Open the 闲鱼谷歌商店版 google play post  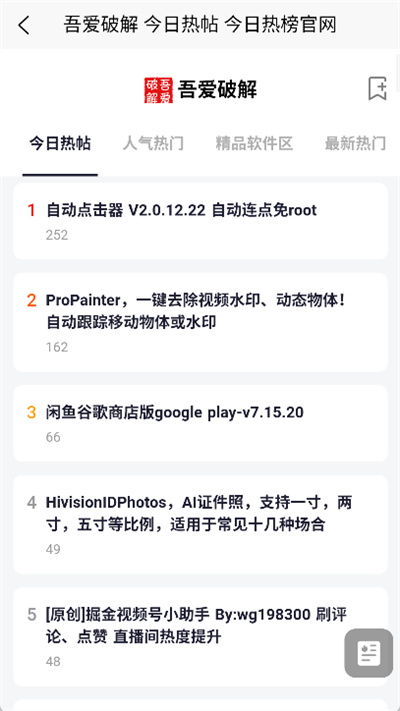[200, 424]
